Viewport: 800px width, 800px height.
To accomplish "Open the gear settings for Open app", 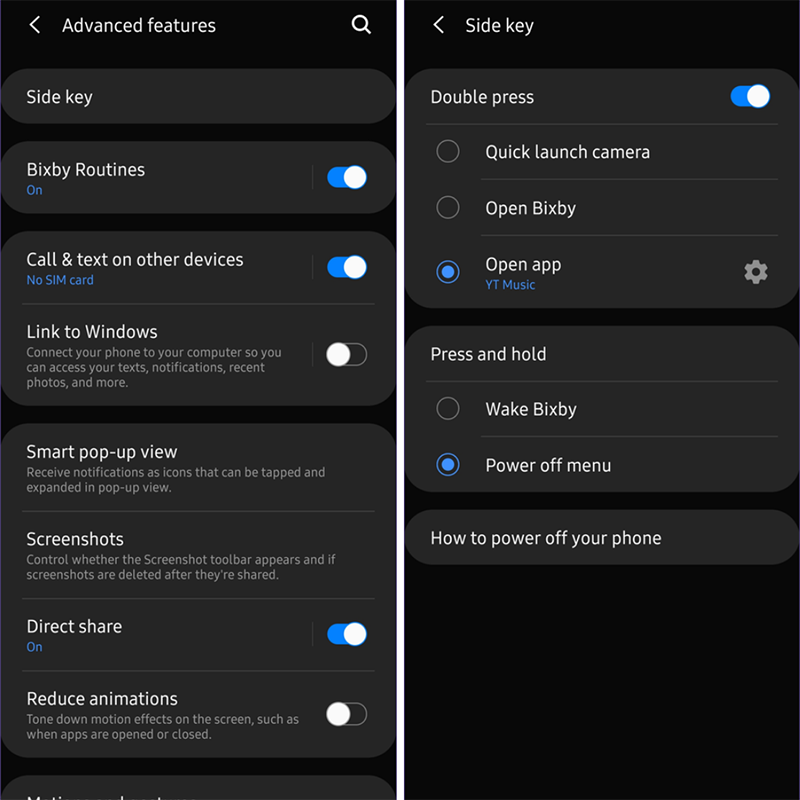I will click(756, 272).
